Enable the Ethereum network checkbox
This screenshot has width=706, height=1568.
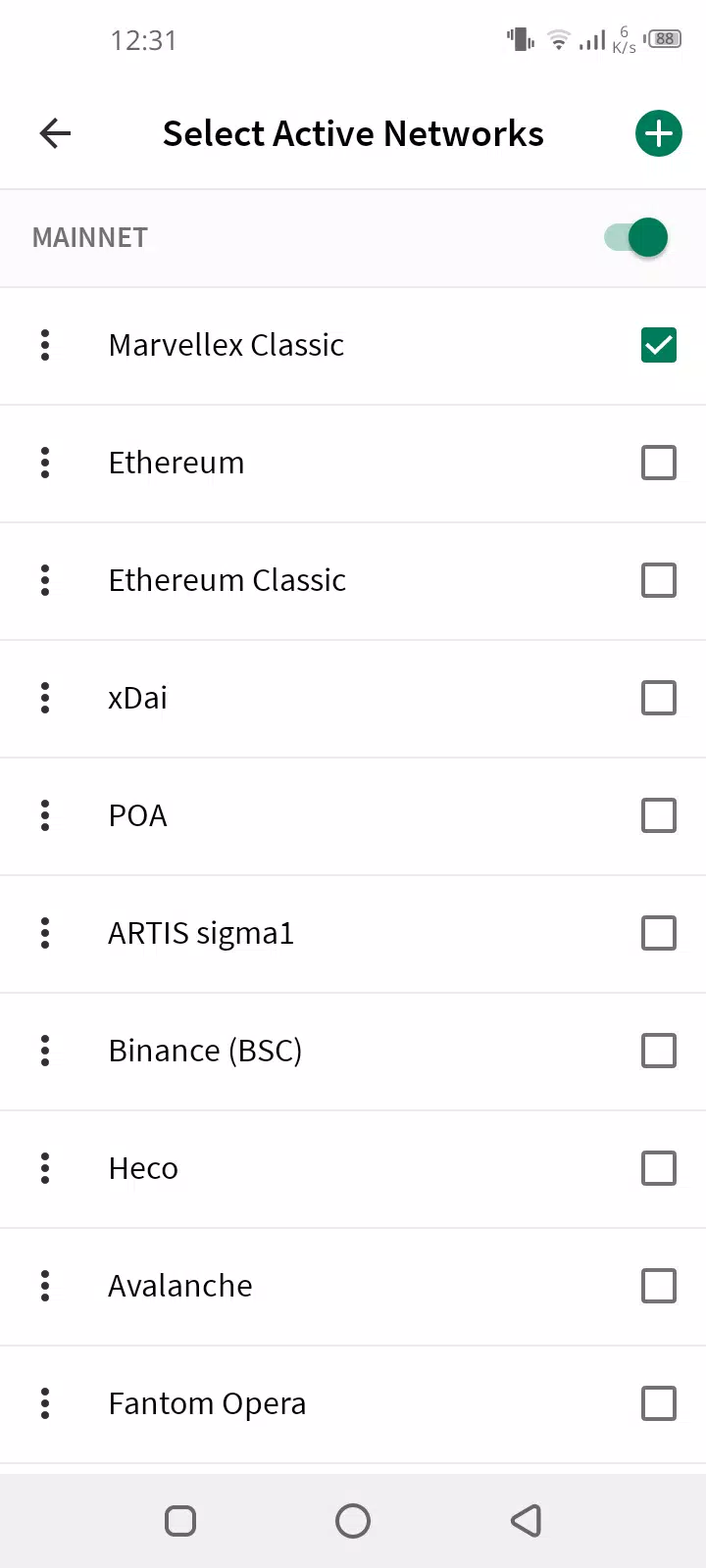pos(659,463)
